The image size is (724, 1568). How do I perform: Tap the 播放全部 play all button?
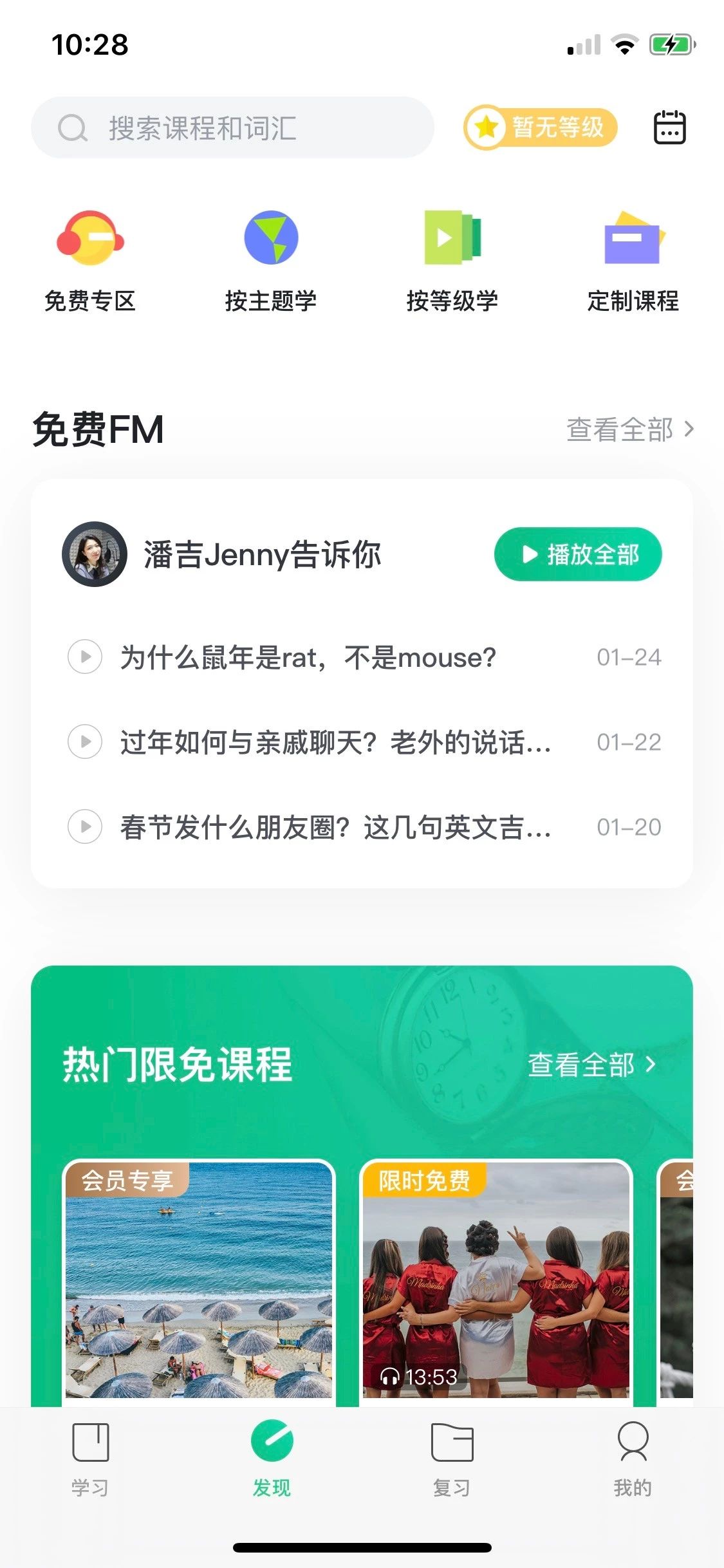pyautogui.click(x=577, y=554)
